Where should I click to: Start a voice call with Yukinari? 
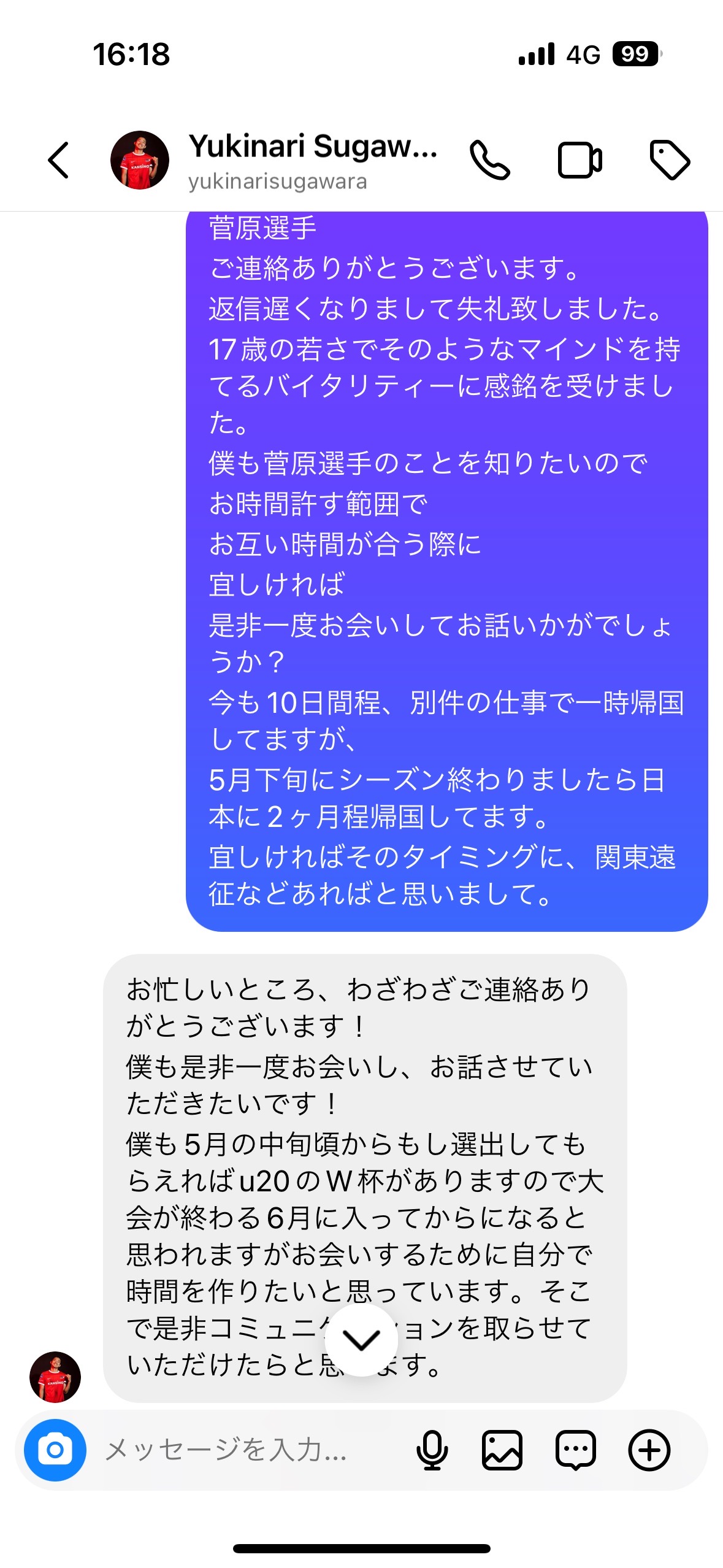[489, 160]
